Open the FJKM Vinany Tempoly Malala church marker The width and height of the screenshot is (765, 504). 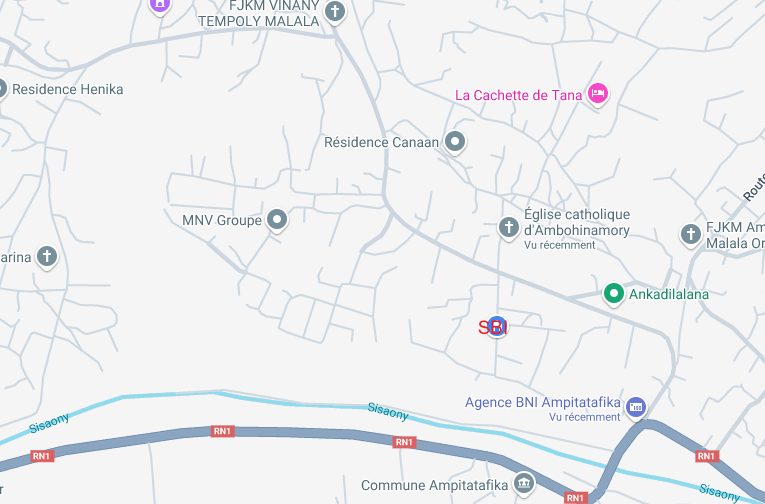(335, 13)
